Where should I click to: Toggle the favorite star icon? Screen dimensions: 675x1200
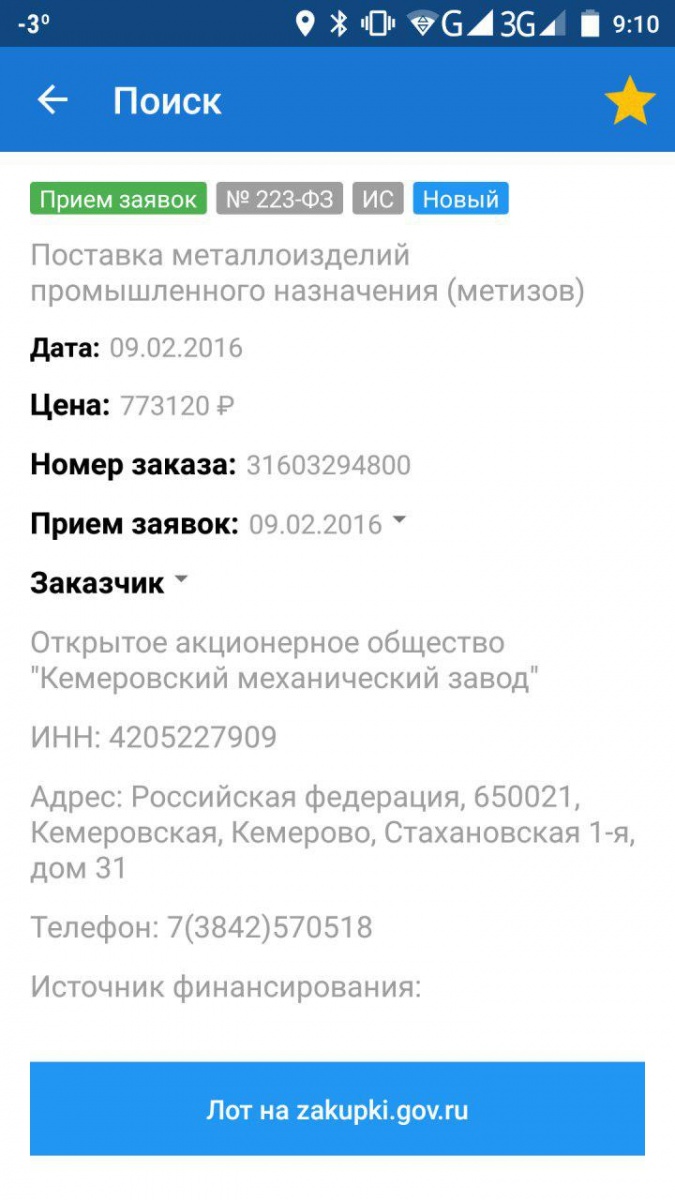(630, 101)
